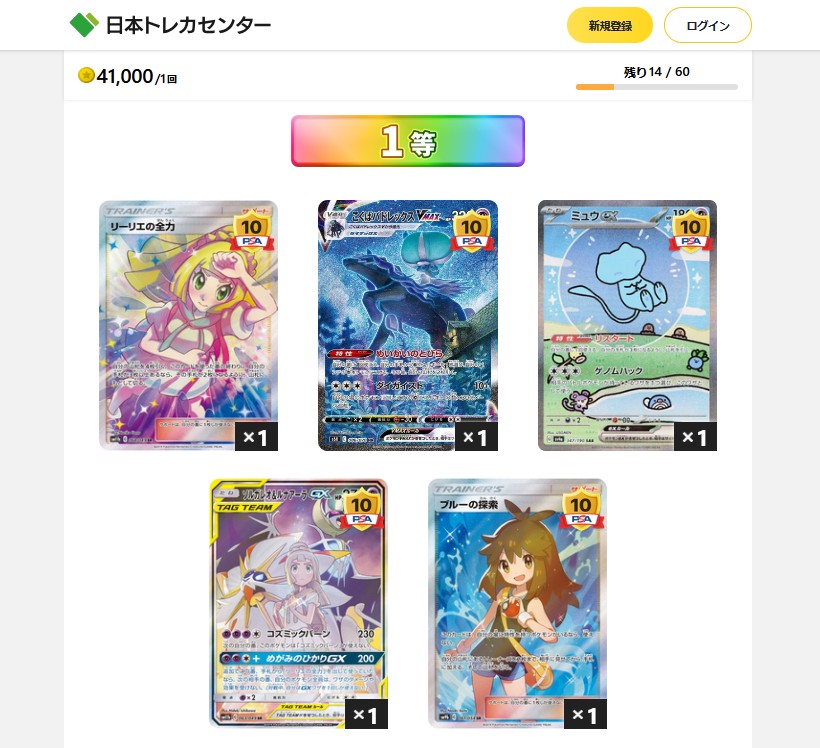Screen dimensions: 820x748
Task: Tap the 新規登録 sign-up button
Action: point(609,26)
